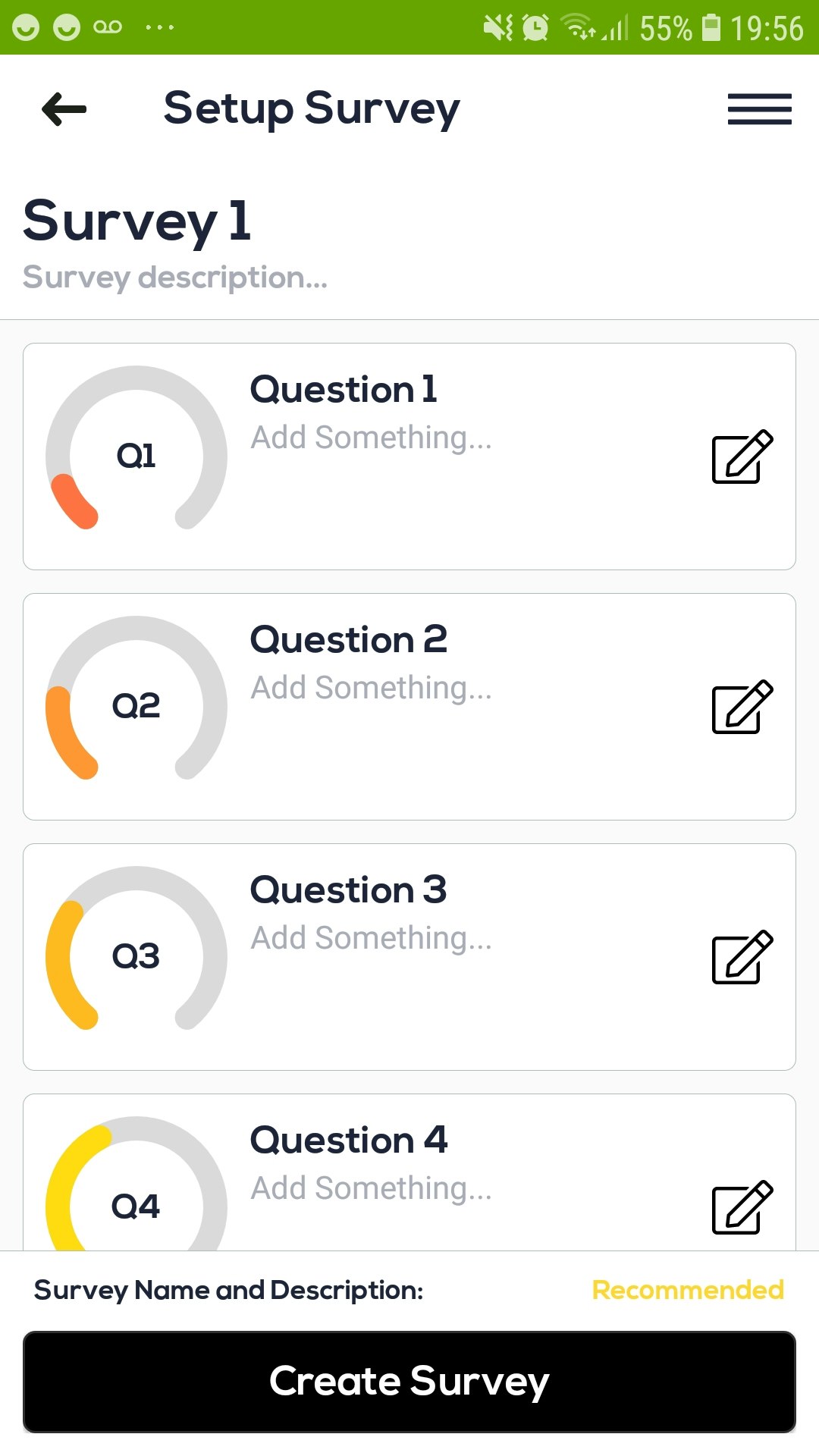Screen dimensions: 819x1456
Task: Tap the survey description field
Action: coord(175,278)
